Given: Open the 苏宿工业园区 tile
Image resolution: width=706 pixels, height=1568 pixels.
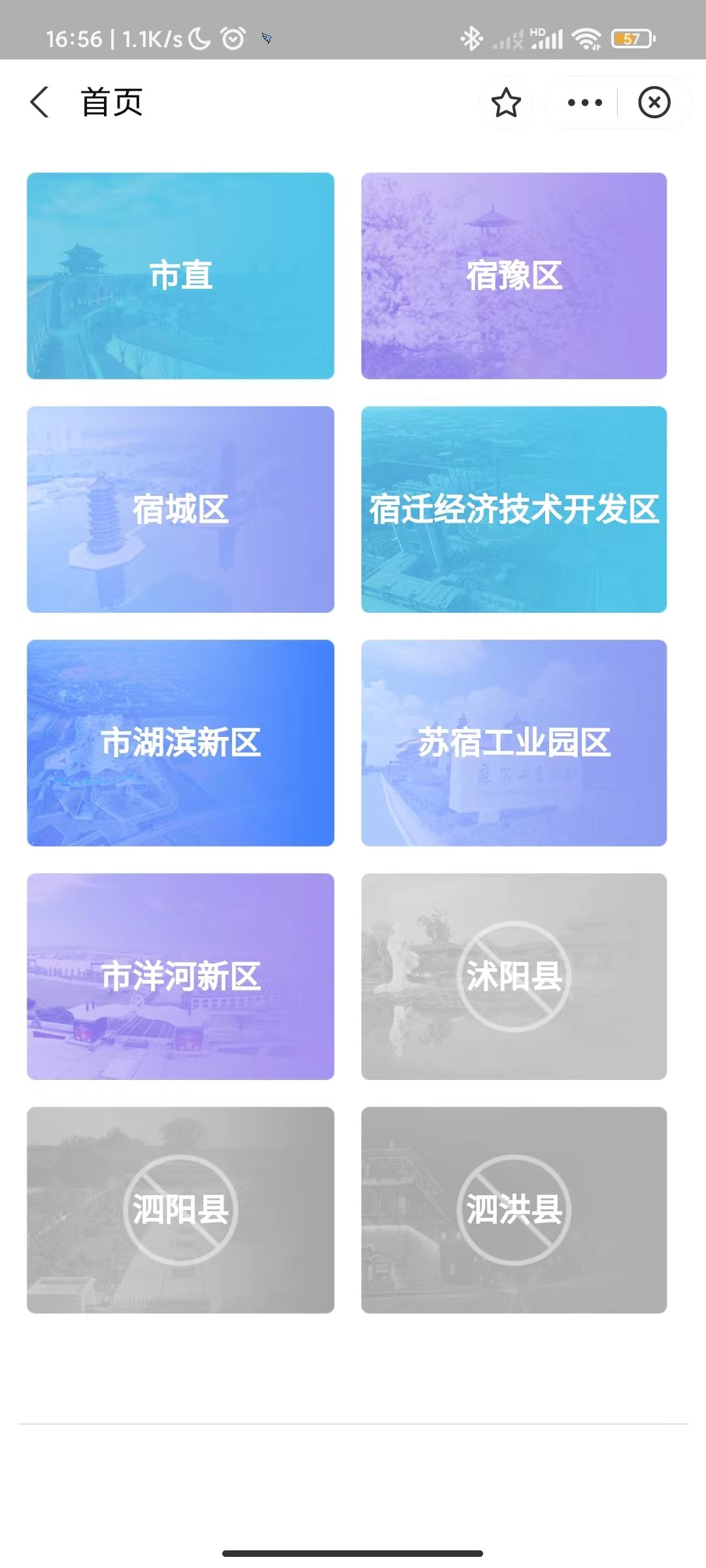Looking at the screenshot, I should 514,743.
